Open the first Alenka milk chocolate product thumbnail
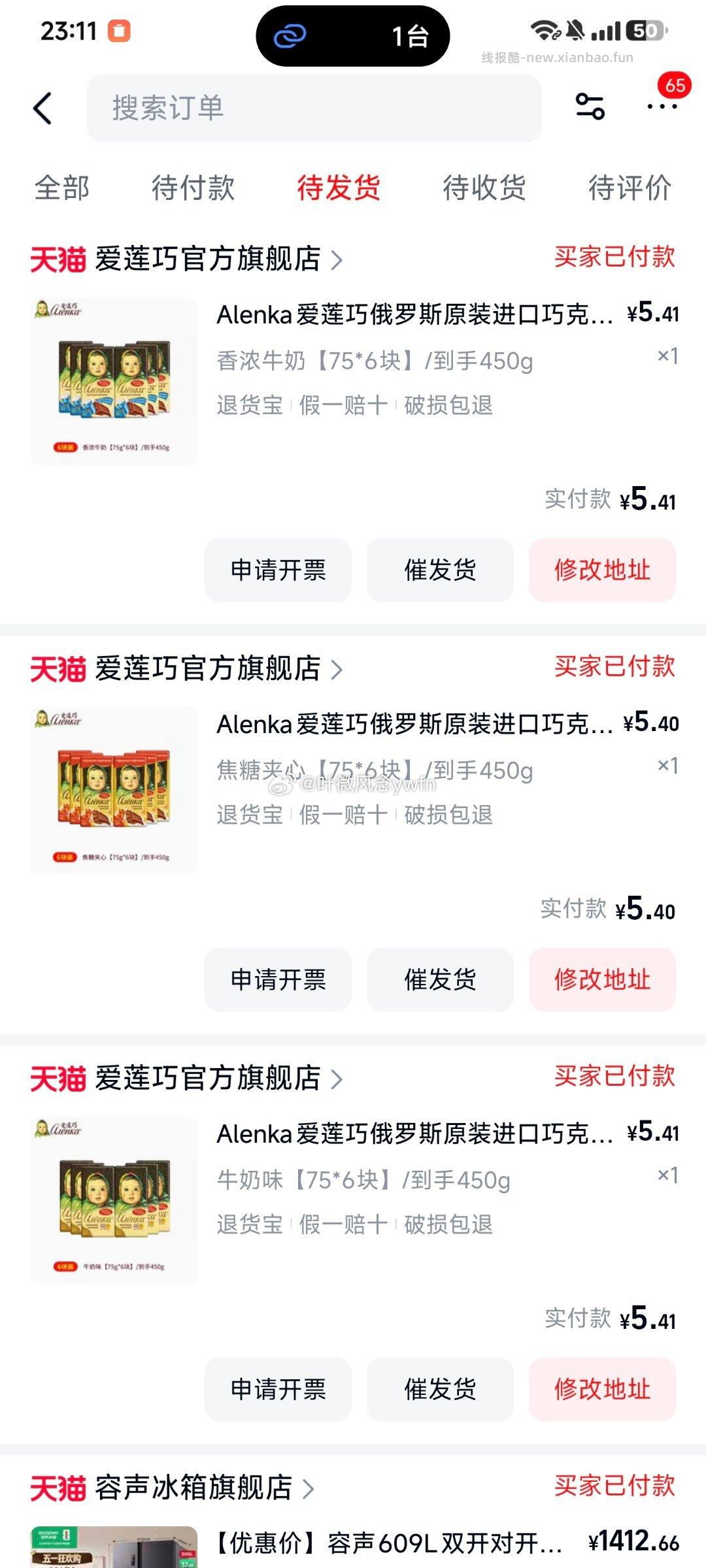706x1568 pixels. pos(113,379)
